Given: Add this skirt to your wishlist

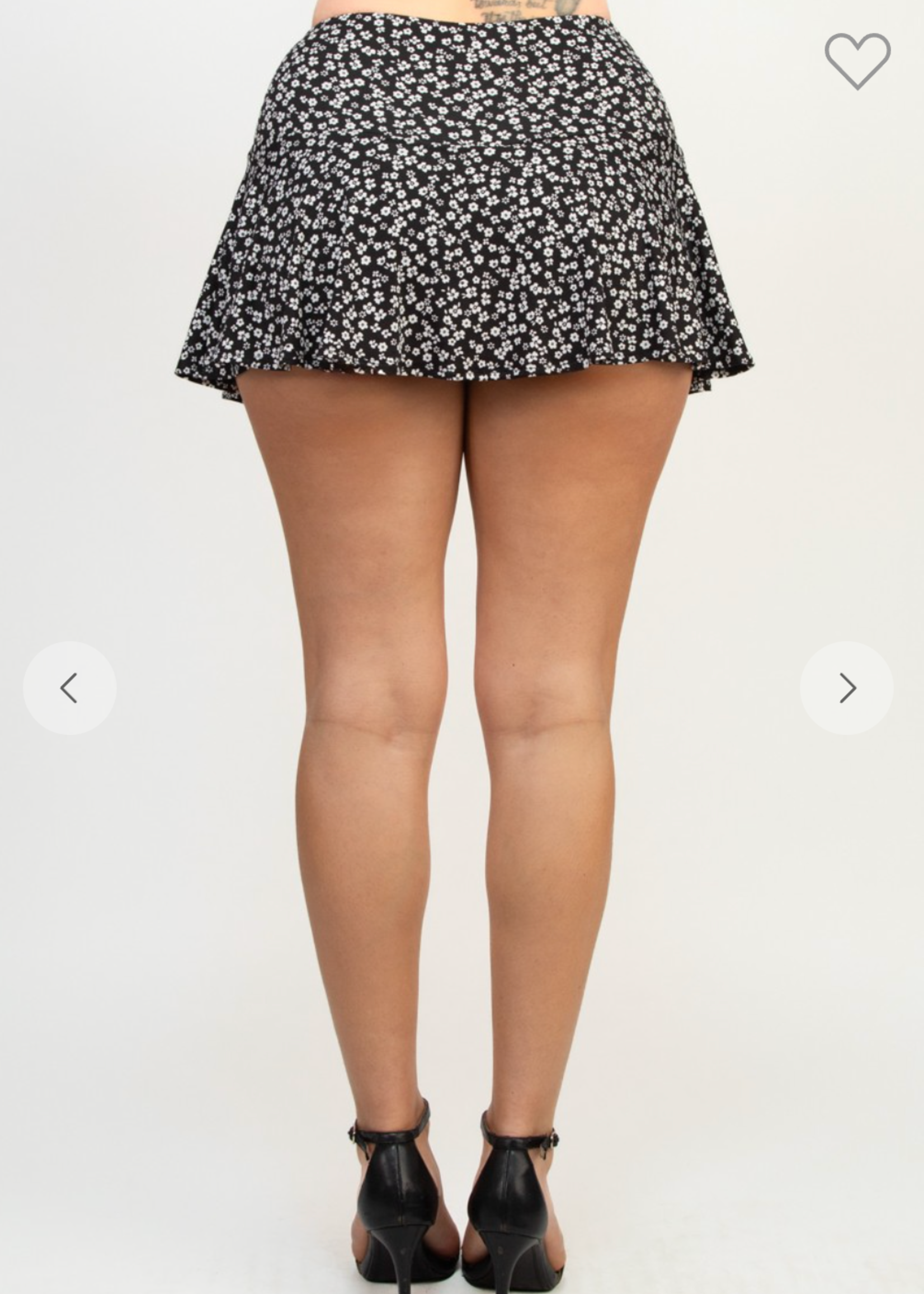Looking at the screenshot, I should pyautogui.click(x=857, y=60).
